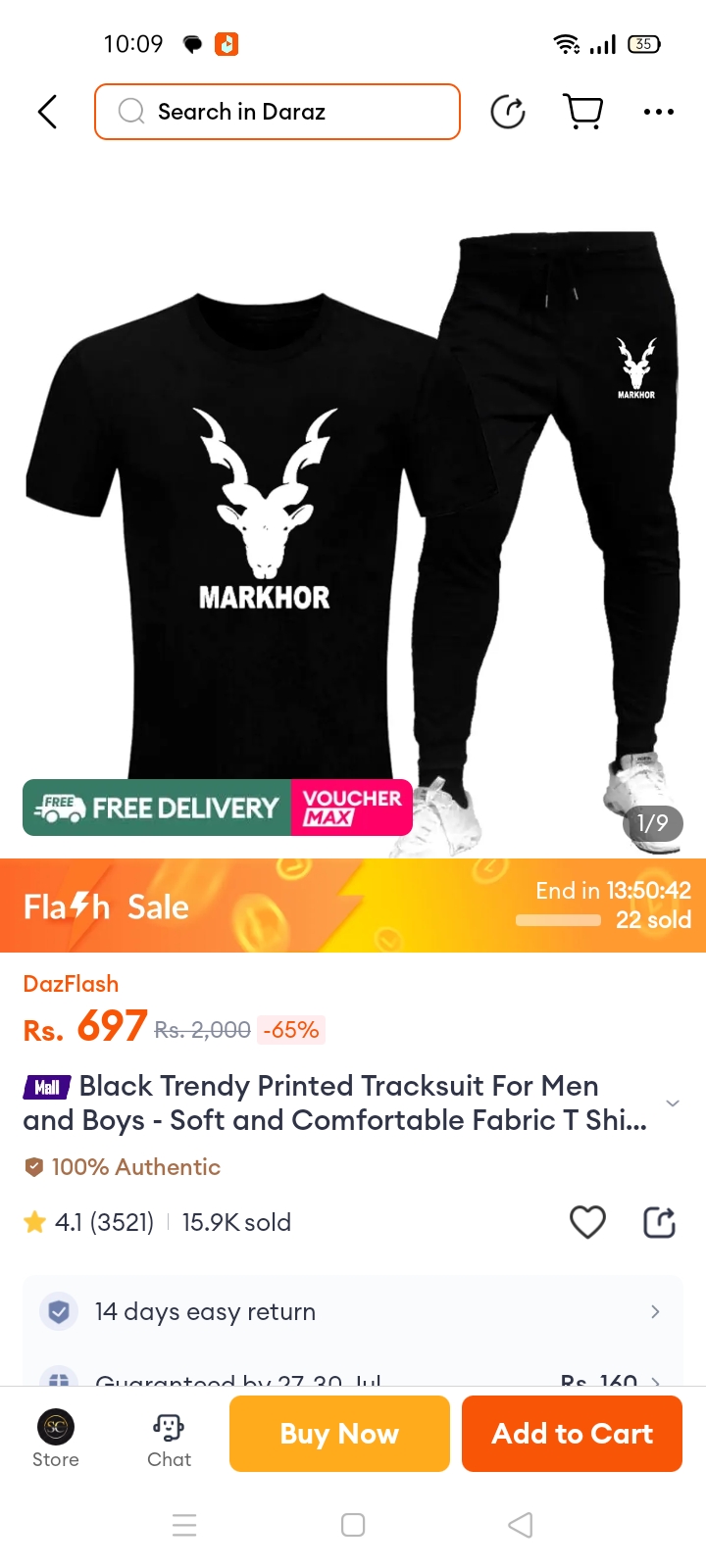706x1568 pixels.
Task: Open the DazFlash link
Action: (71, 984)
